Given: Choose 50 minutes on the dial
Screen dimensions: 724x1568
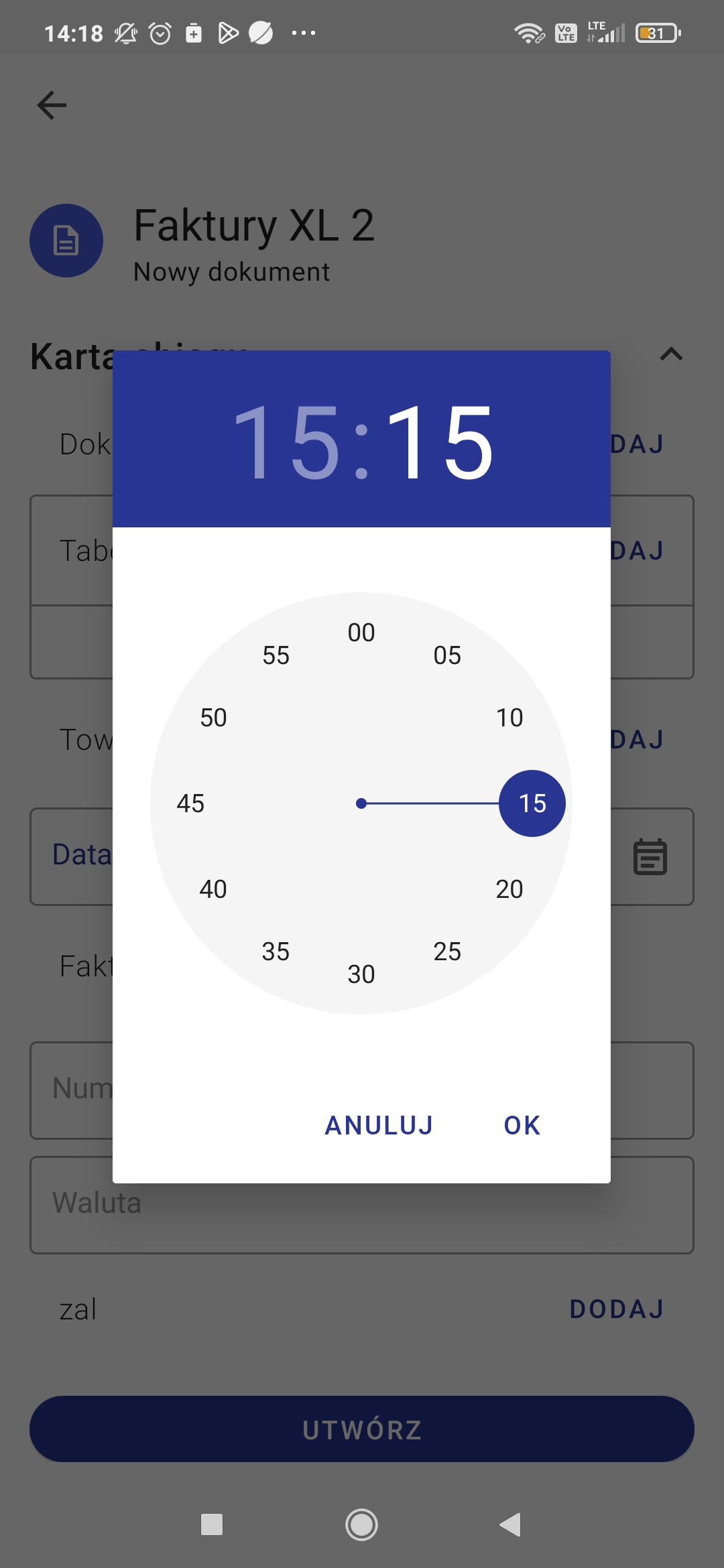Looking at the screenshot, I should 213,718.
